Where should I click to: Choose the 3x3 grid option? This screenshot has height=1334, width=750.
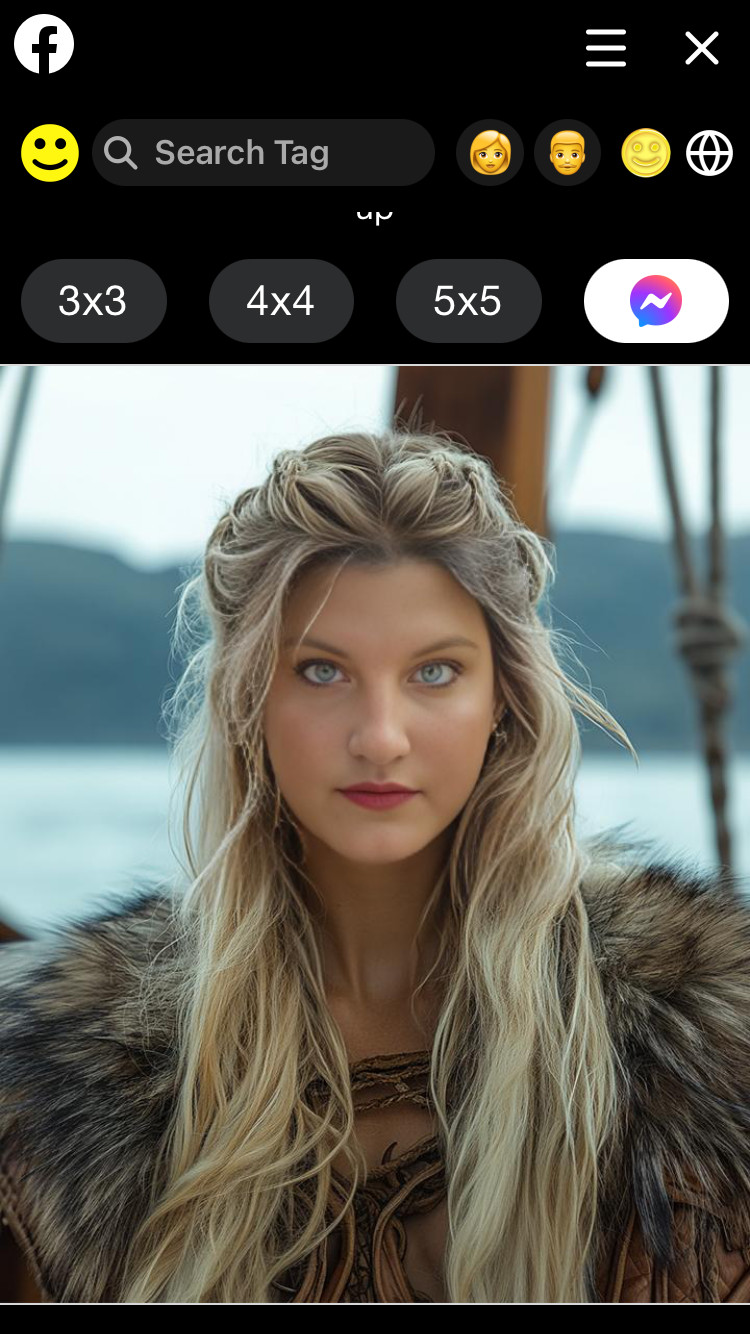[x=93, y=301]
